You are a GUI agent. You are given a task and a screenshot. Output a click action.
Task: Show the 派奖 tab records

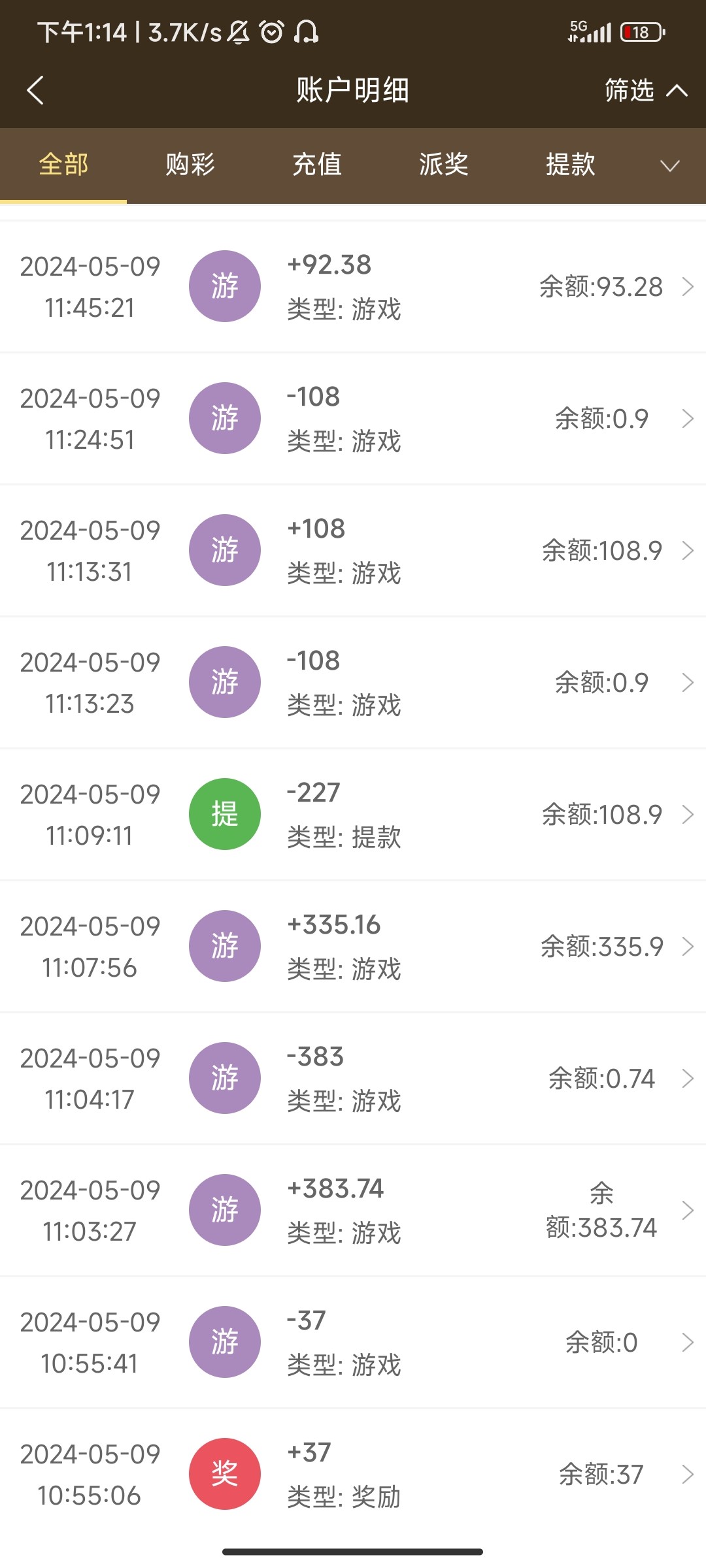tap(444, 165)
